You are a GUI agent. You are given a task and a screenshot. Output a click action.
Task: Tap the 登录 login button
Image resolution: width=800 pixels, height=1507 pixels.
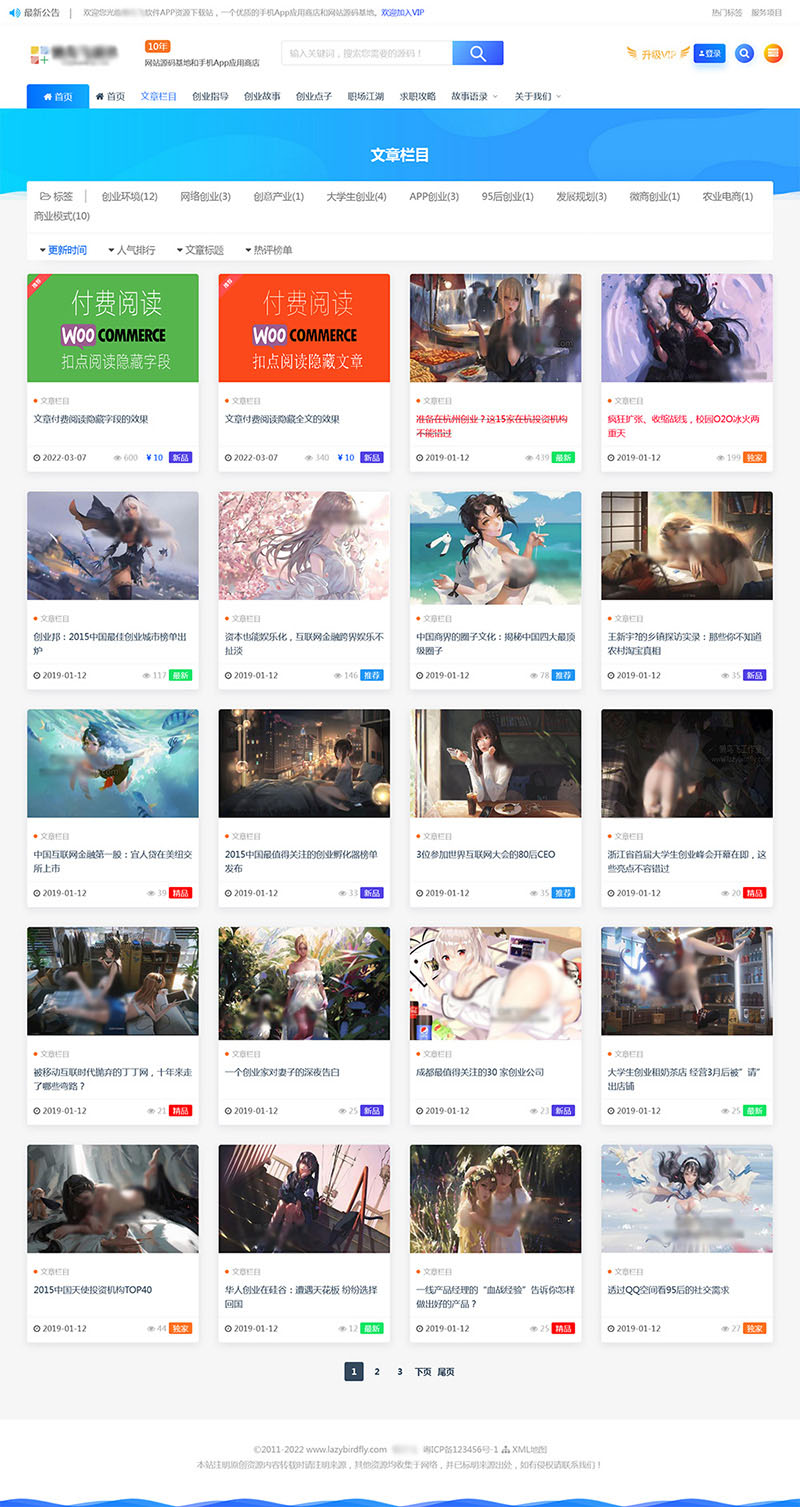pos(709,54)
